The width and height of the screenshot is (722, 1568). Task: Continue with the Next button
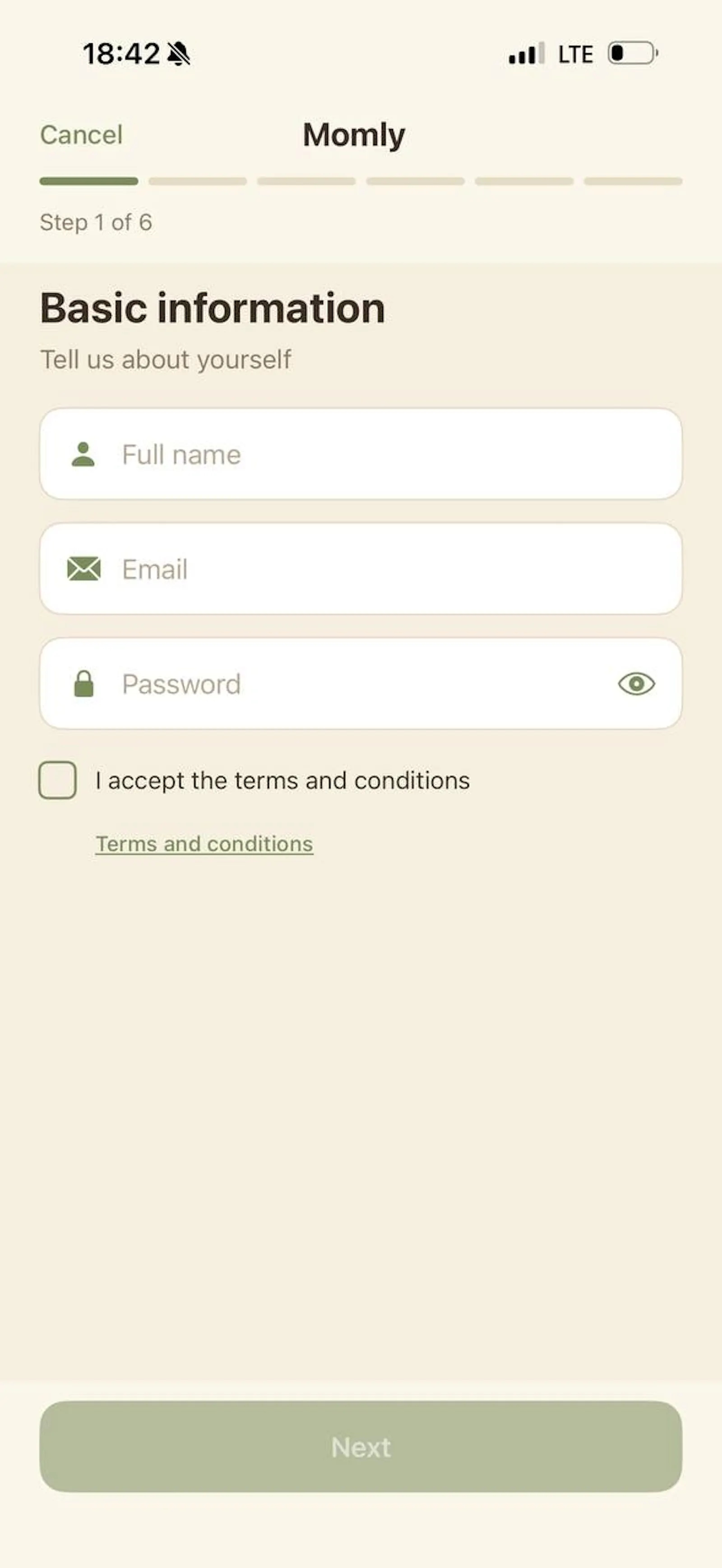361,1446
